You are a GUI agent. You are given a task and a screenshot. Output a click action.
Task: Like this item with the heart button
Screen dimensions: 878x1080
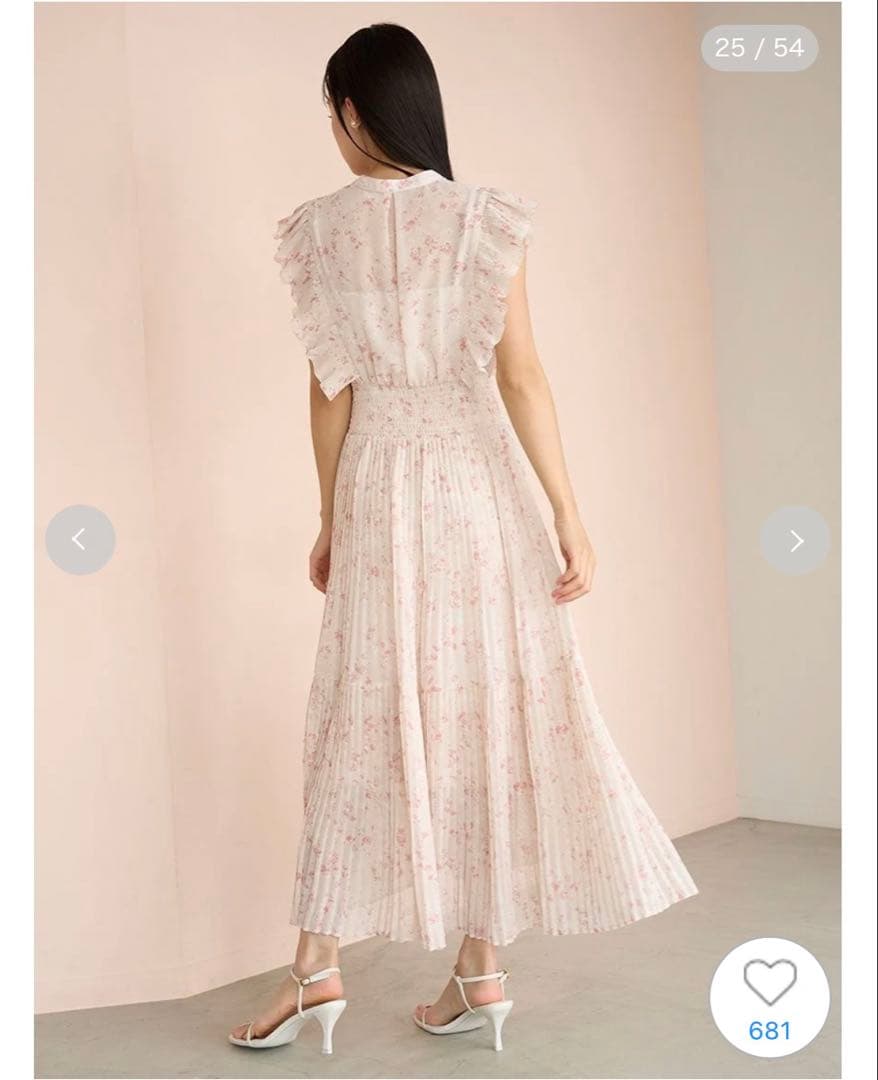(769, 983)
